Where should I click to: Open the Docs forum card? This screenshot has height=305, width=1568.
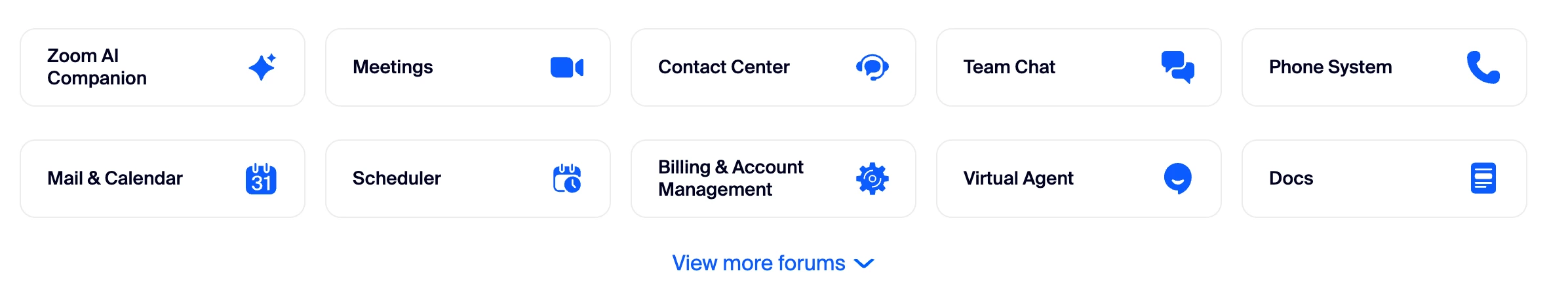point(1384,179)
